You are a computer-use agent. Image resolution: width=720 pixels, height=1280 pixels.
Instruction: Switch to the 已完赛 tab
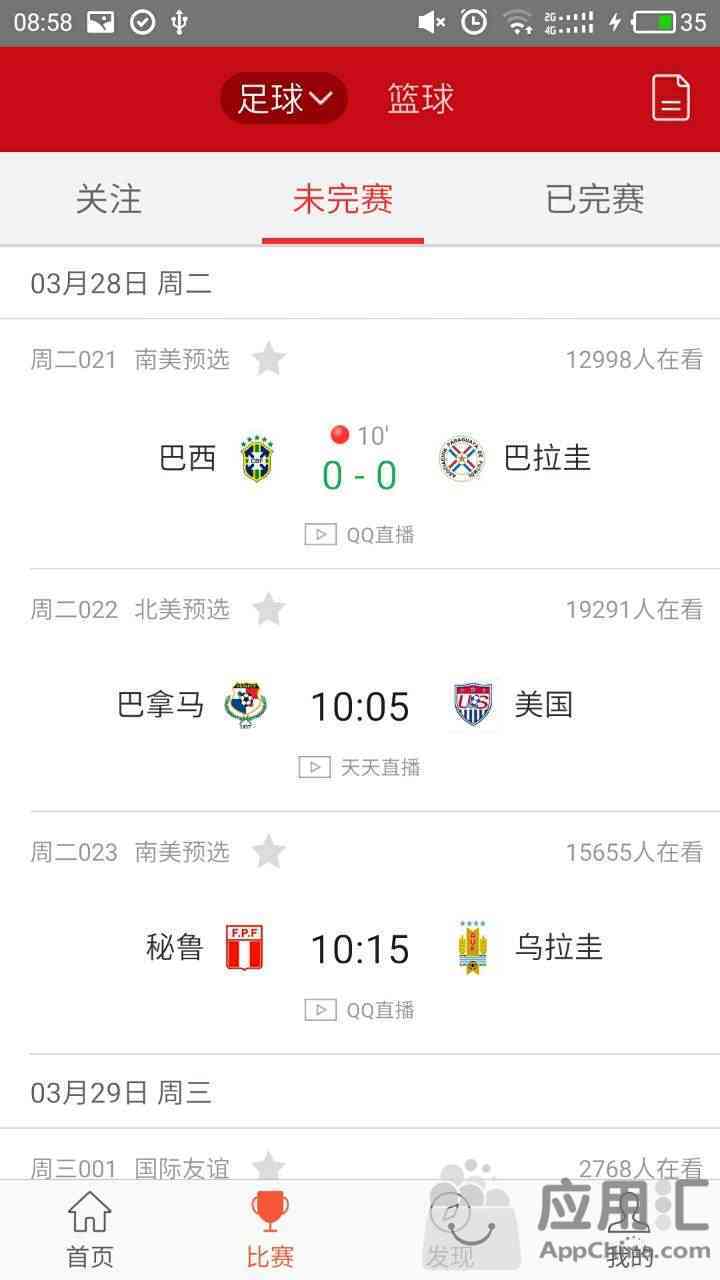coord(594,199)
